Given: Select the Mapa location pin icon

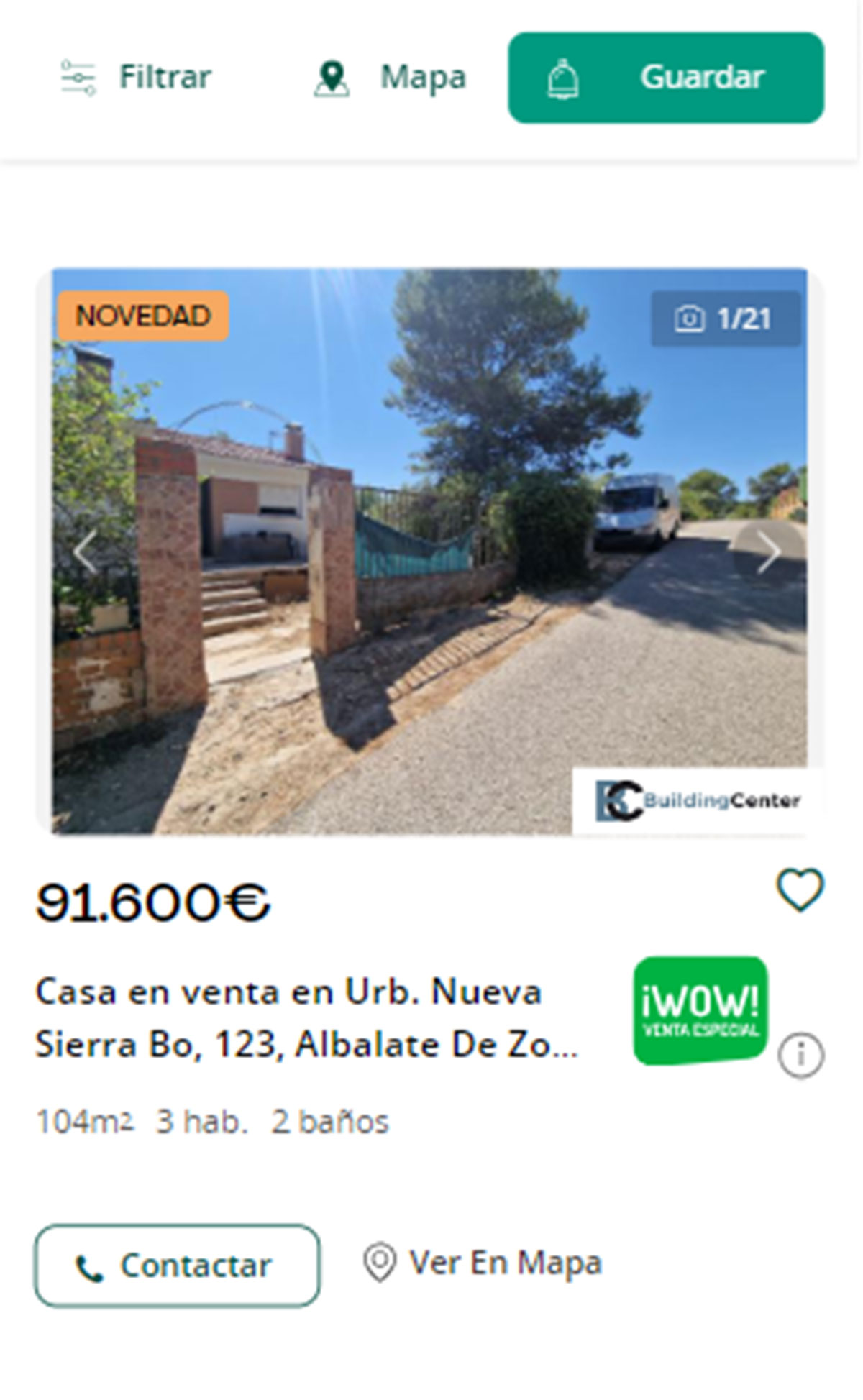Looking at the screenshot, I should click(332, 77).
